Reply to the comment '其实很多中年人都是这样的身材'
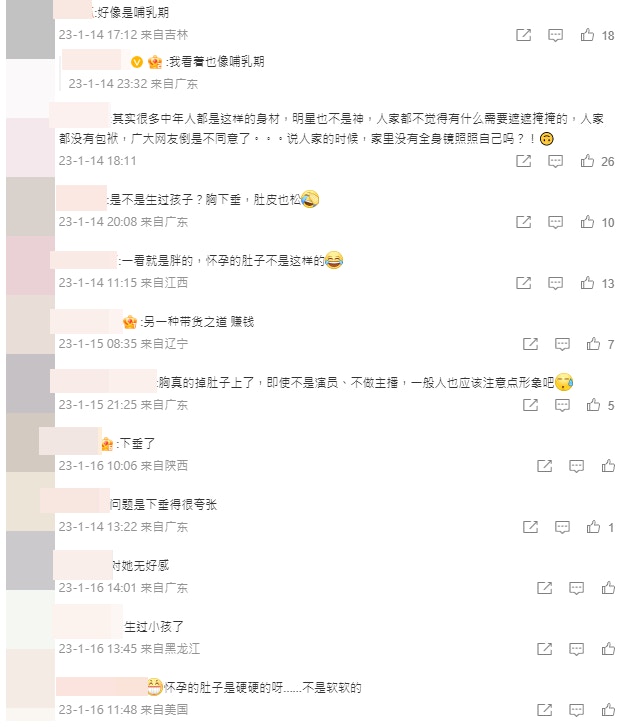This screenshot has height=727, width=625. [555, 161]
